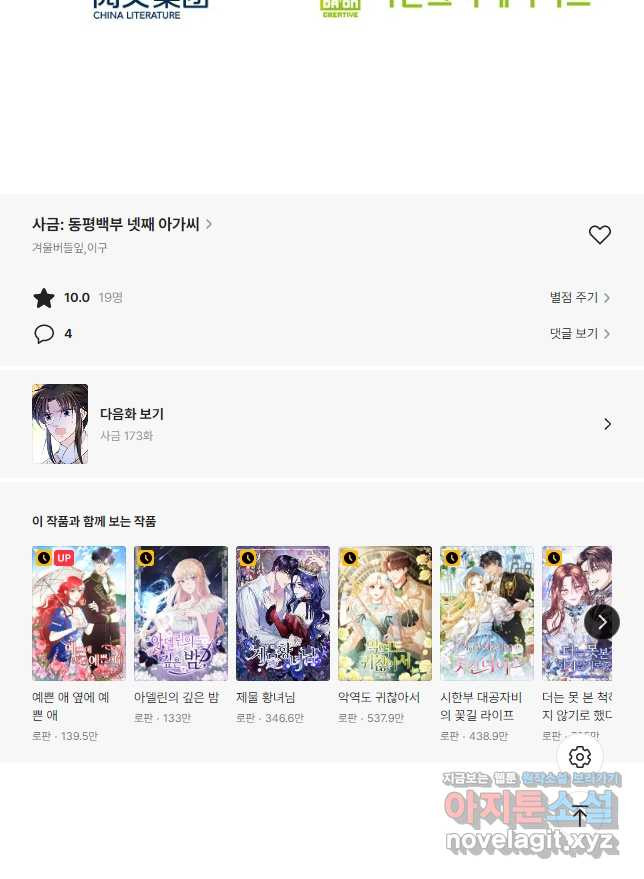
Task: Jump back to top of page
Action: coord(580,816)
